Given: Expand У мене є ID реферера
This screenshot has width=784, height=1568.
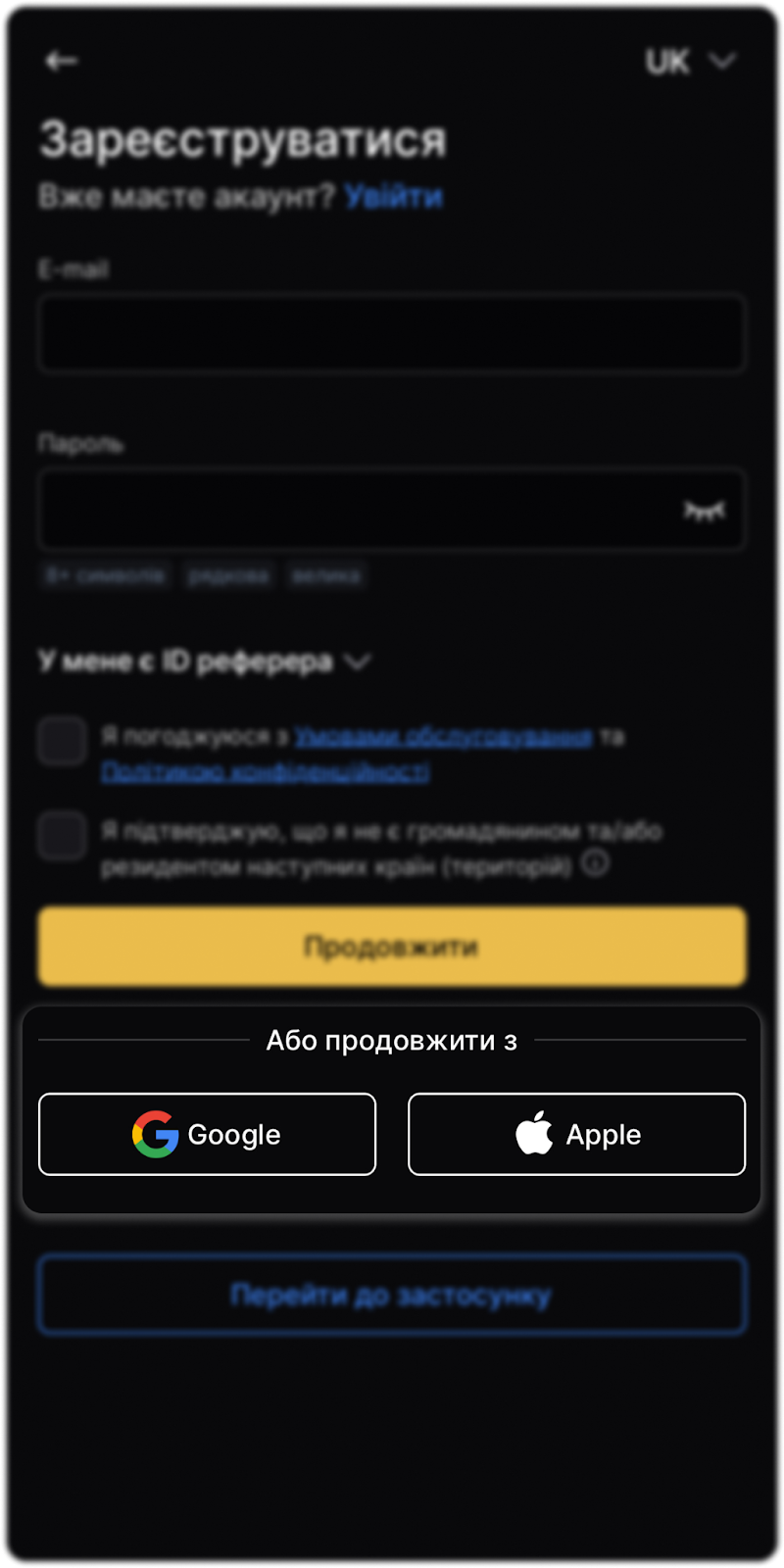Looking at the screenshot, I should 204,662.
